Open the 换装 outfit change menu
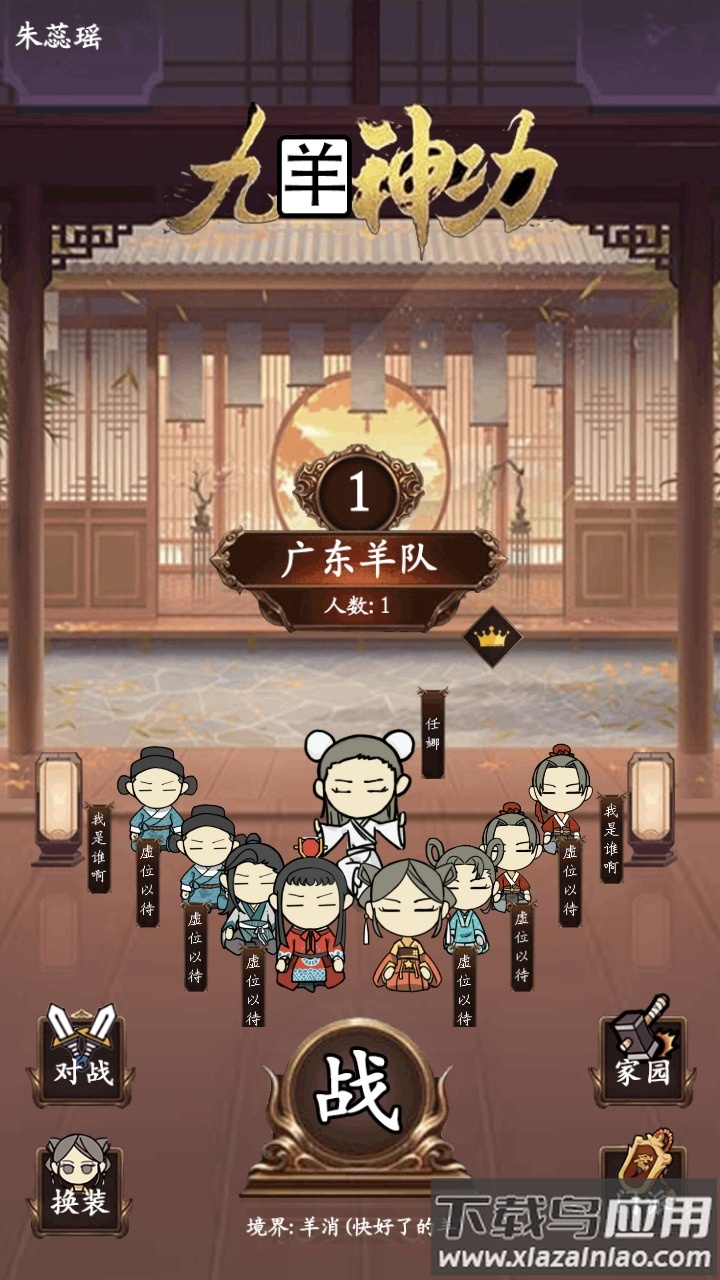Image resolution: width=720 pixels, height=1280 pixels. (80, 1186)
